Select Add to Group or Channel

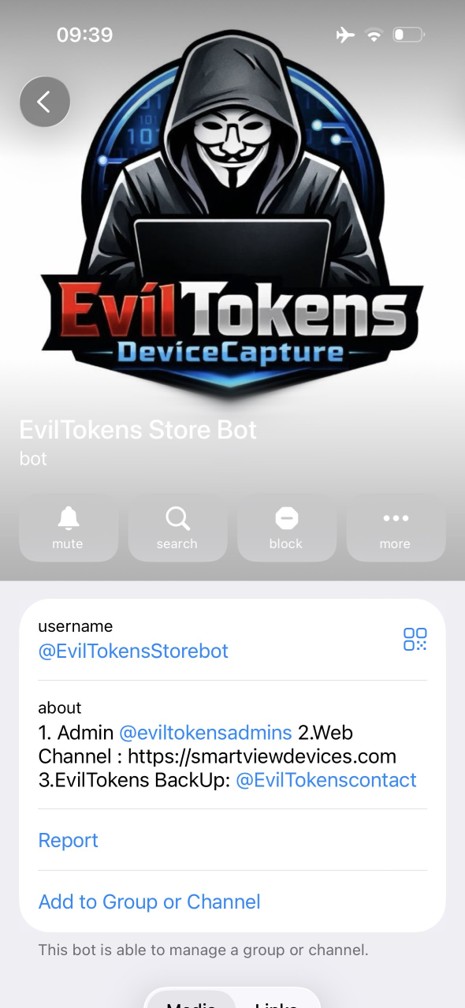click(149, 901)
